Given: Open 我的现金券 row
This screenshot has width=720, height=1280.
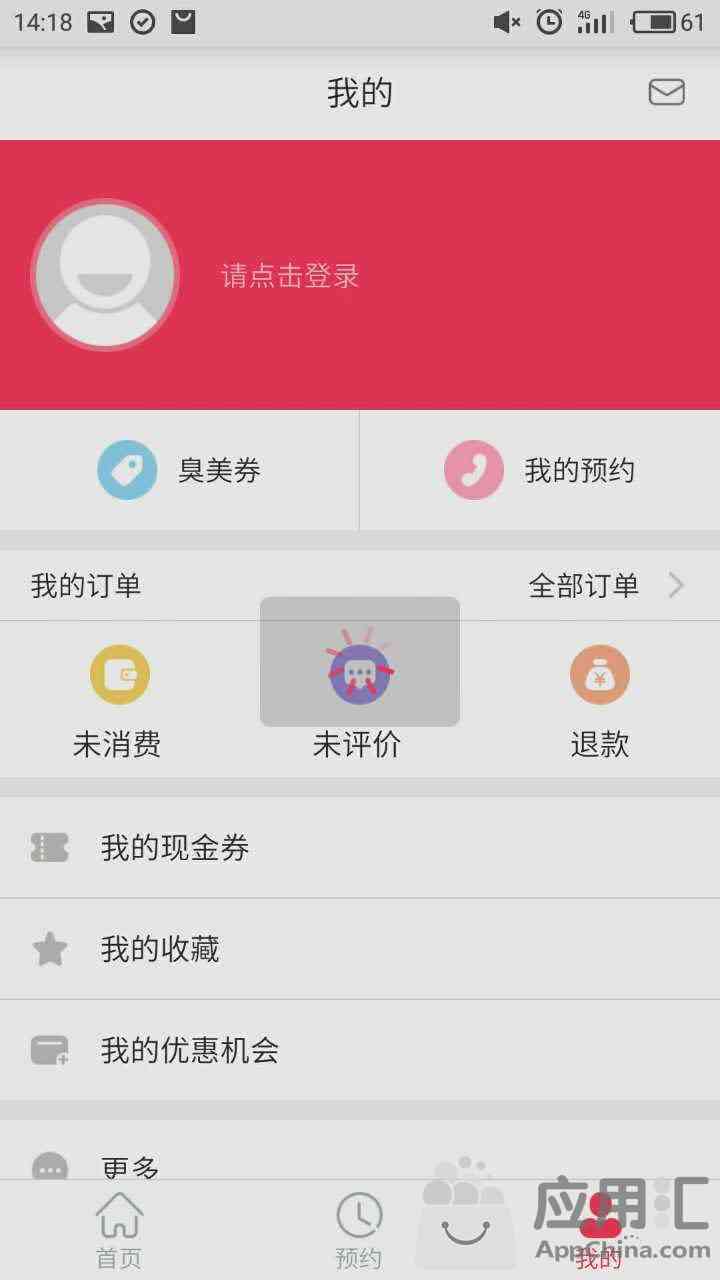Looking at the screenshot, I should (x=360, y=848).
